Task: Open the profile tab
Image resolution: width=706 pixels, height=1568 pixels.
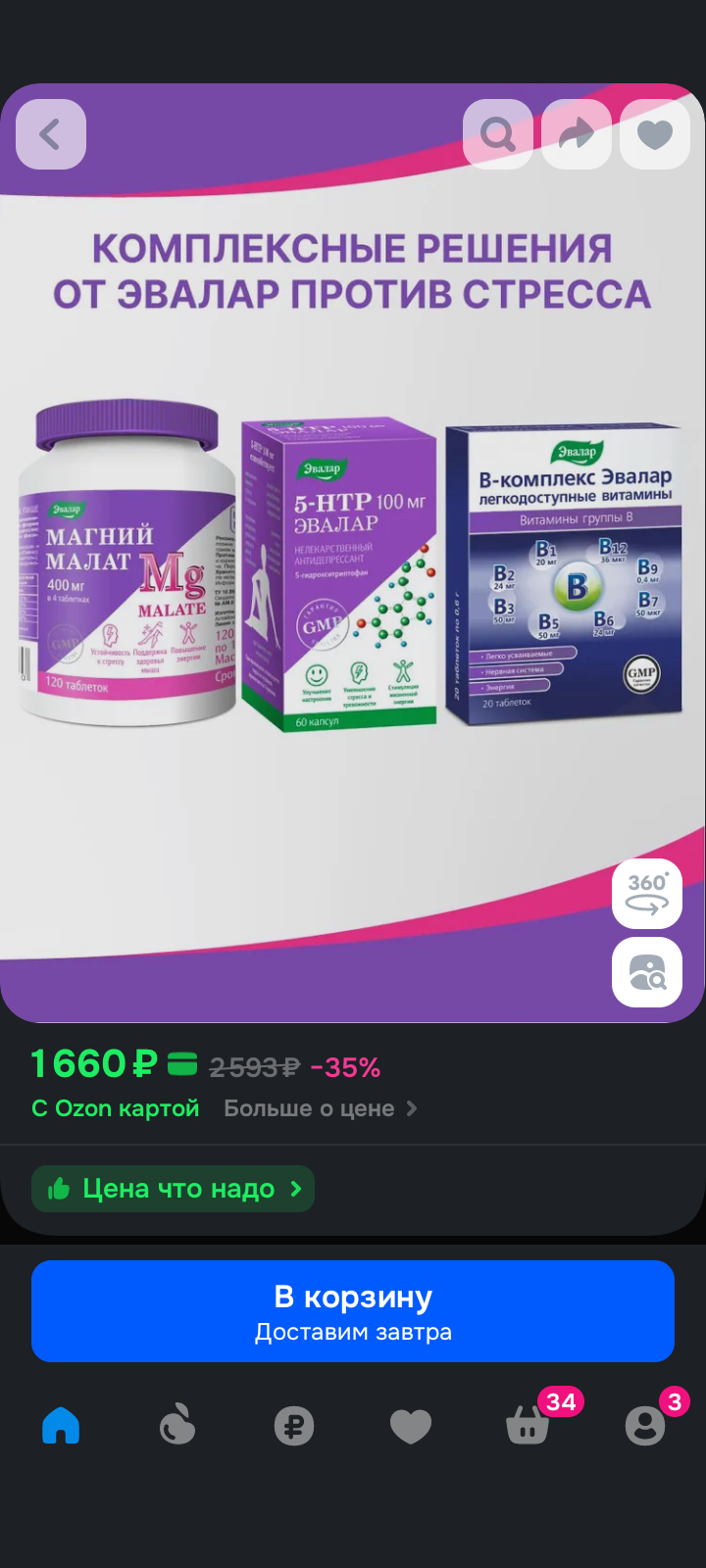Action: pos(644,1426)
